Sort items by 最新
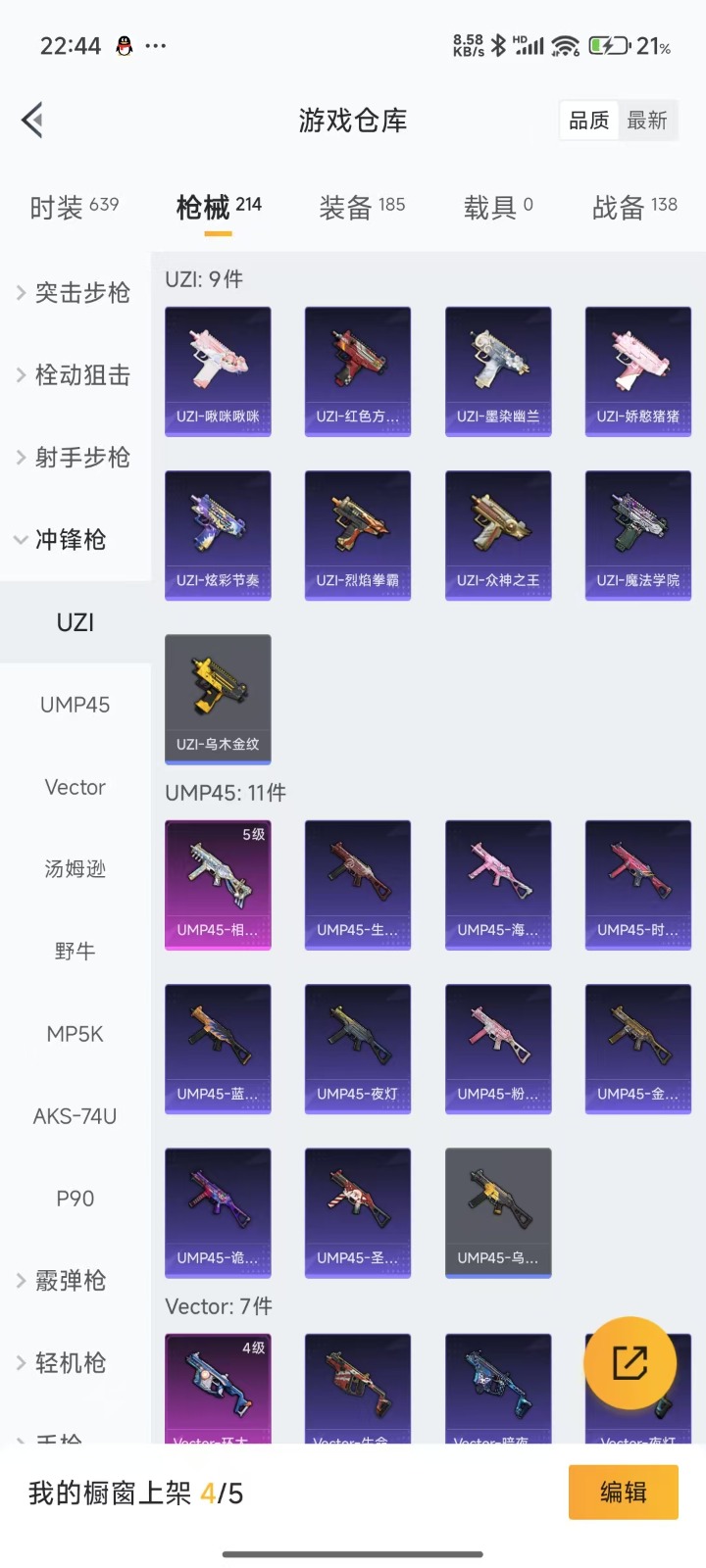The height and width of the screenshot is (1568, 706). [x=647, y=121]
